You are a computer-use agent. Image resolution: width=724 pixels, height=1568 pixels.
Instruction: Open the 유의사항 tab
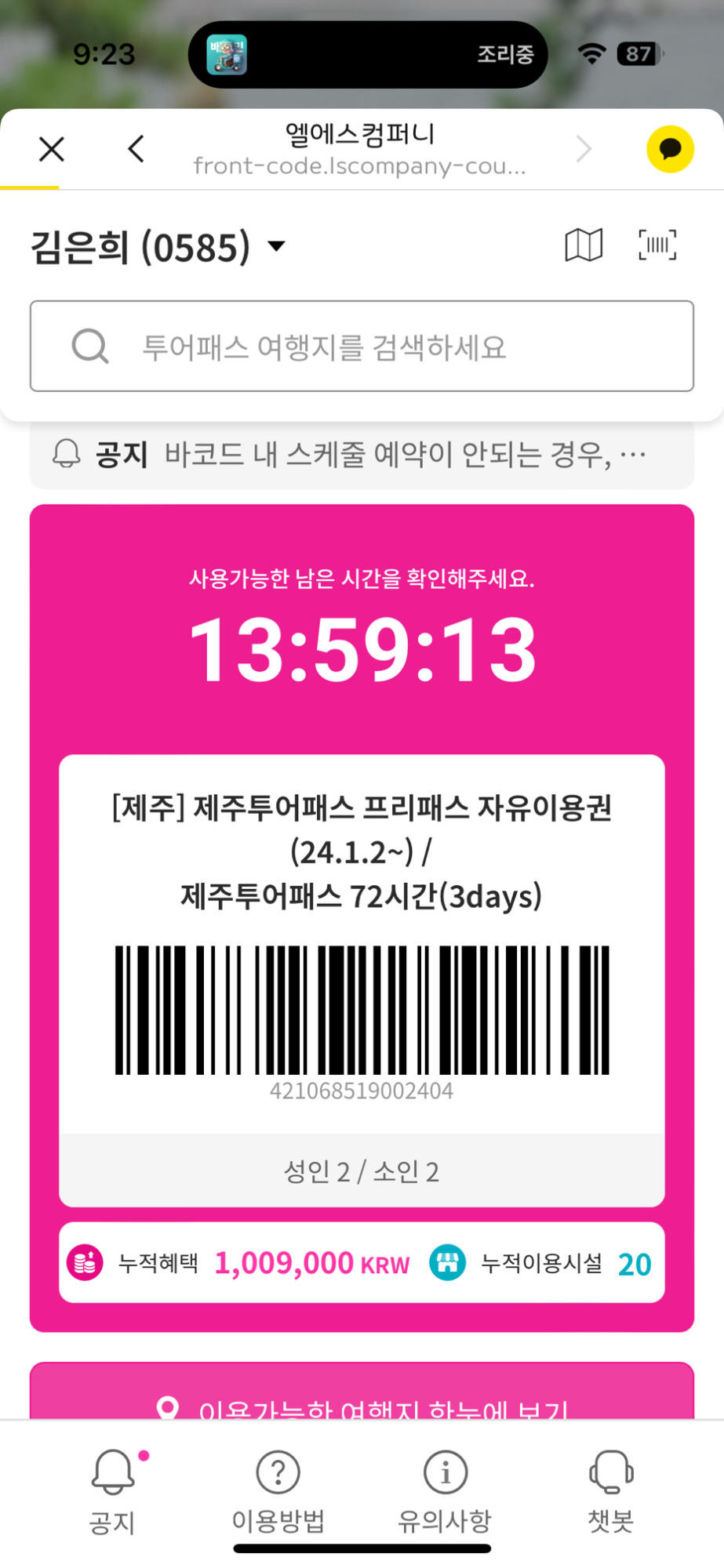[x=445, y=1492]
